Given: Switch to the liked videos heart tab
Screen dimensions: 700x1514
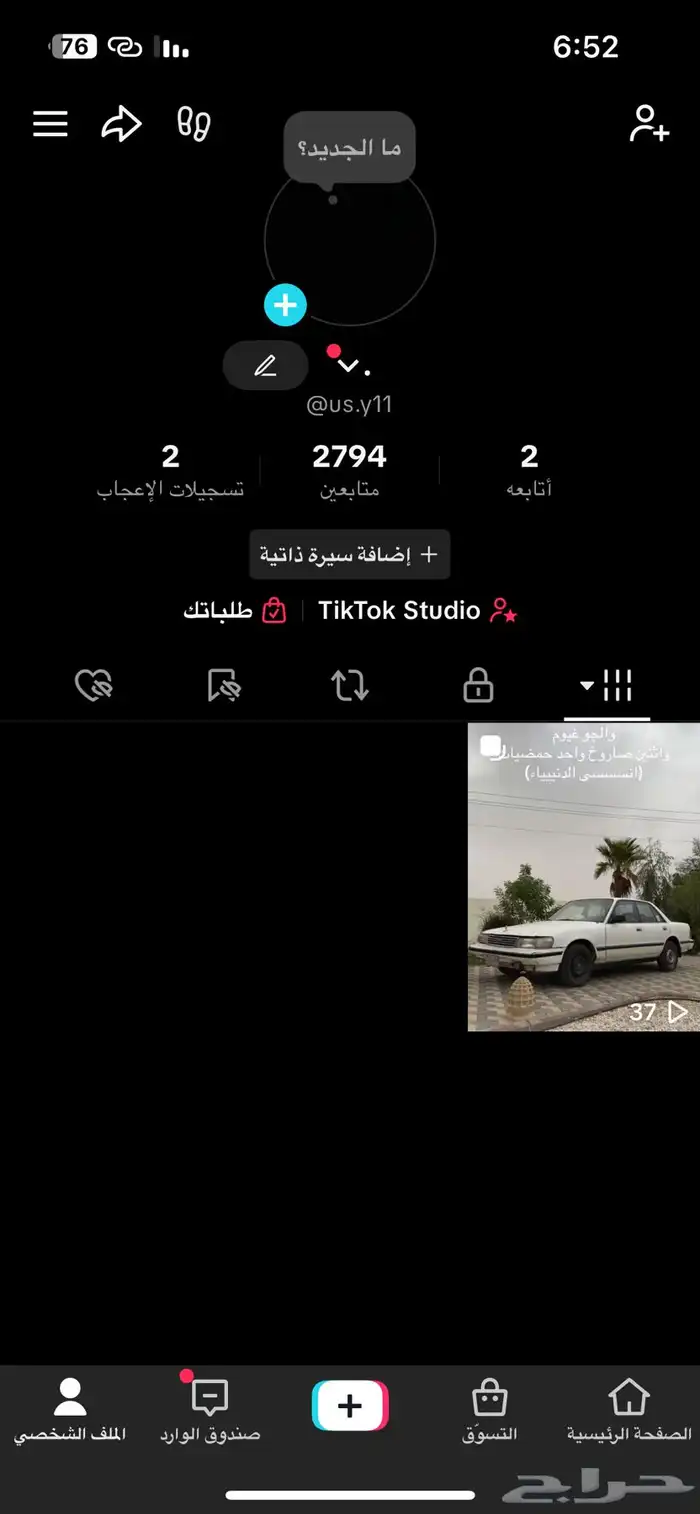Looking at the screenshot, I should click(x=94, y=687).
